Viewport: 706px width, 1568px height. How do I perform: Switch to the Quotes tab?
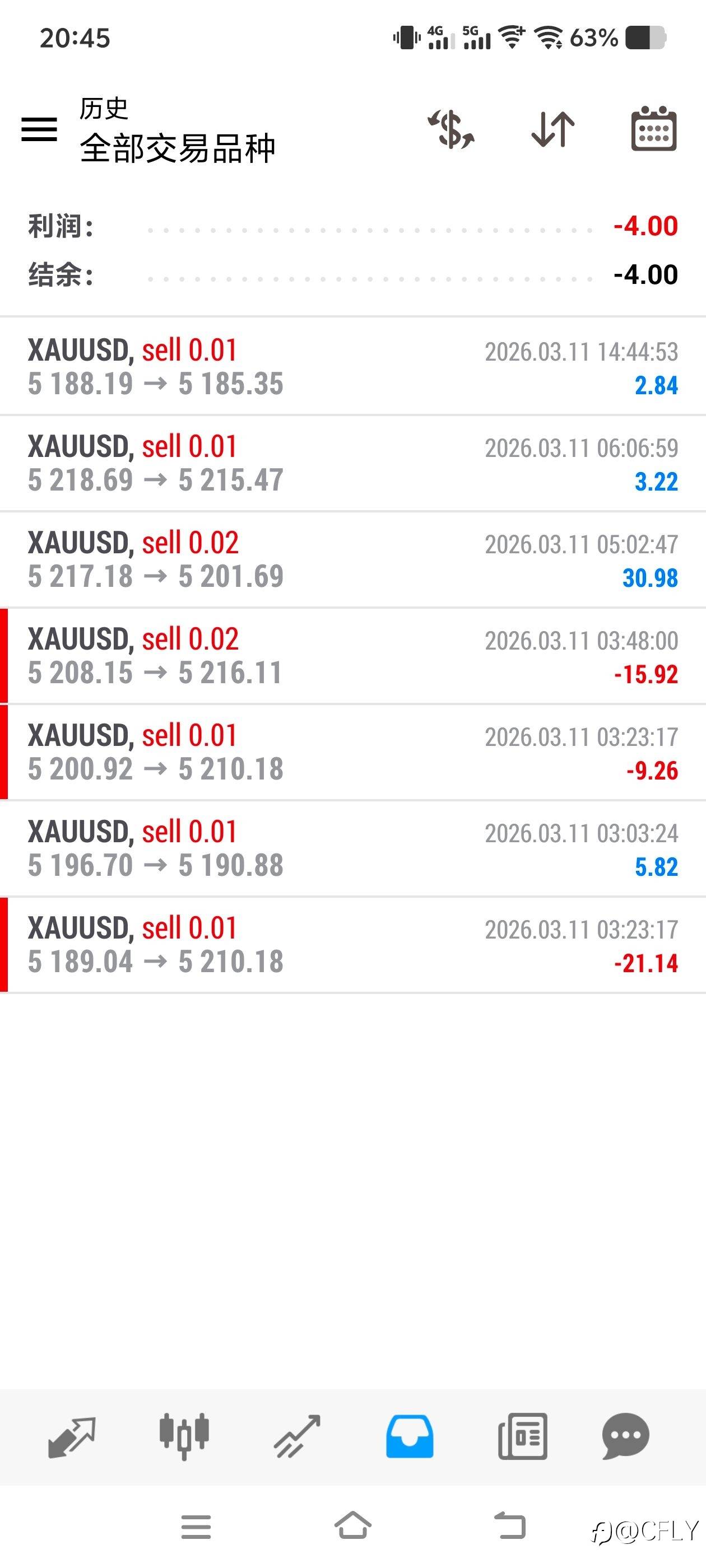[x=72, y=1436]
